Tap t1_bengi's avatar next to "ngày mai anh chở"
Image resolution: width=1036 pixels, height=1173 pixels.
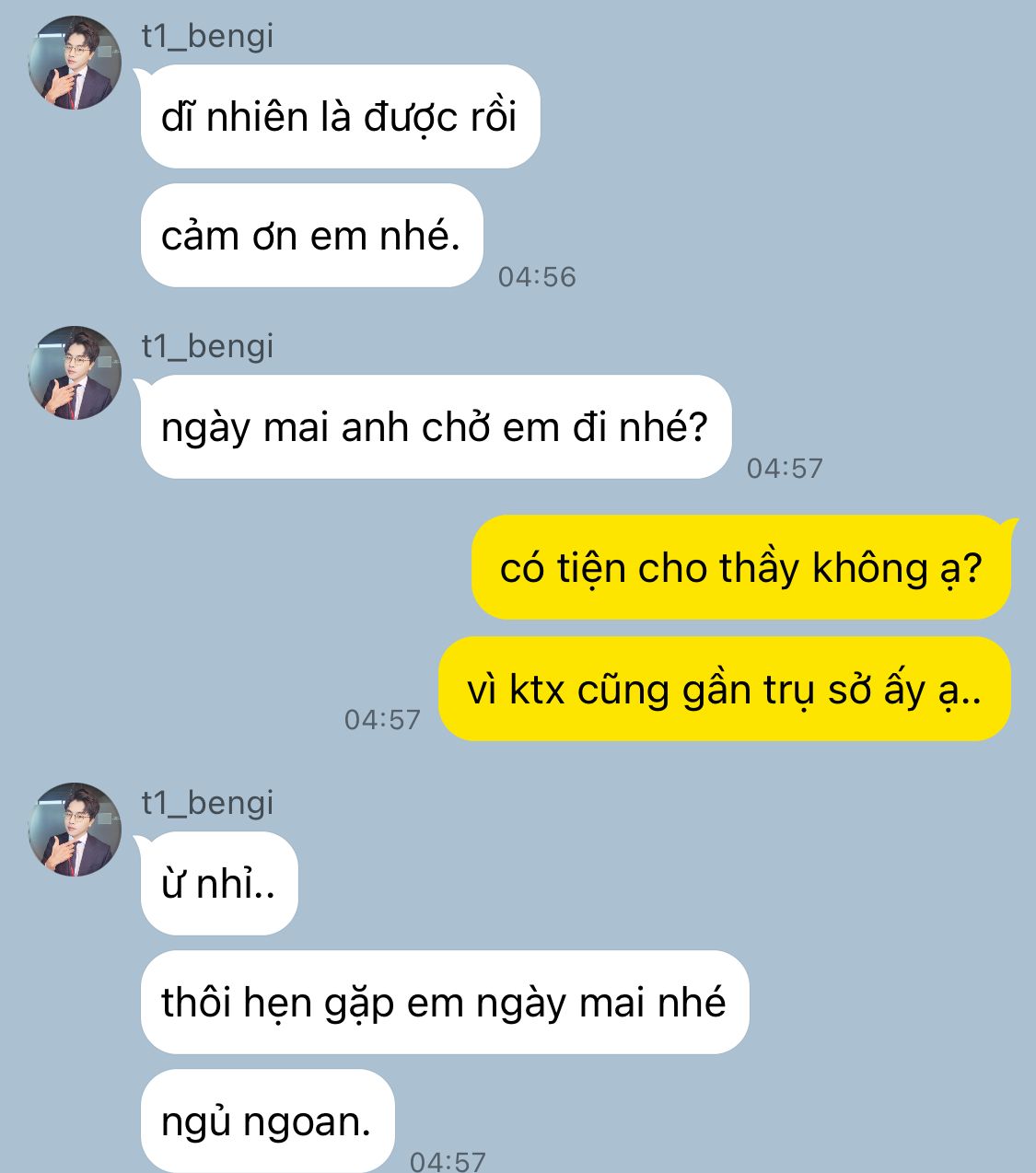75,373
